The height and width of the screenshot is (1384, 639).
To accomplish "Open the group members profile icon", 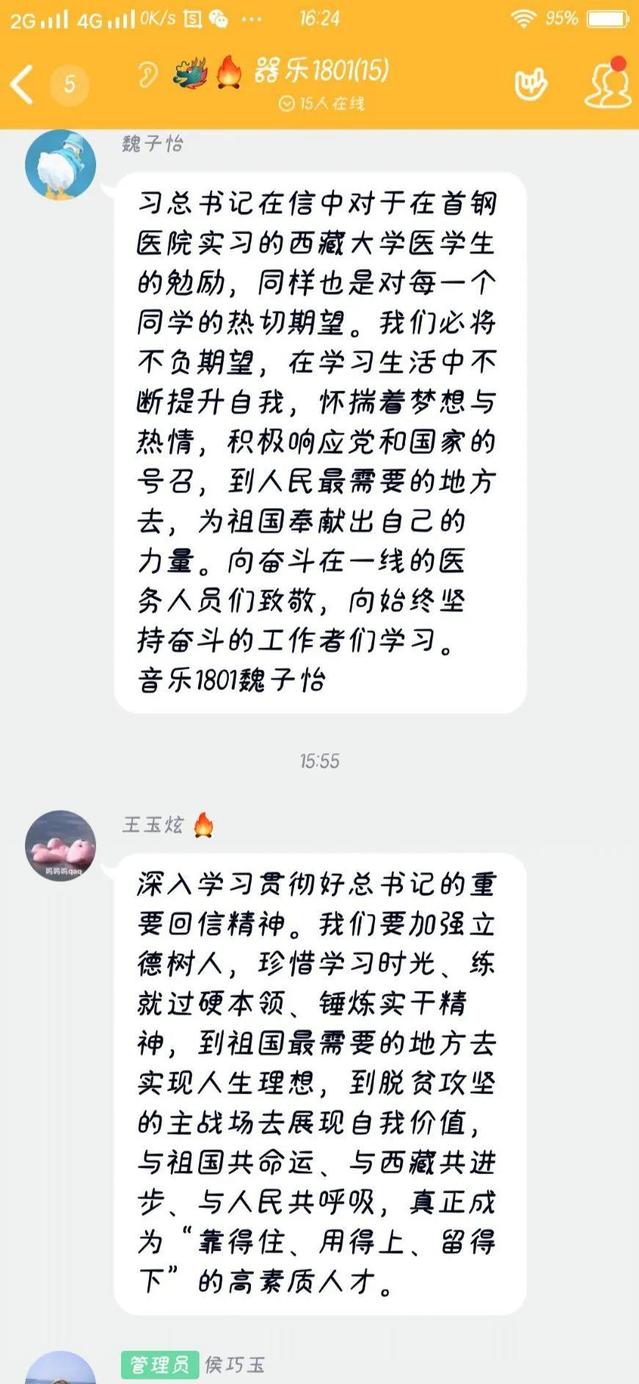I will tap(607, 84).
